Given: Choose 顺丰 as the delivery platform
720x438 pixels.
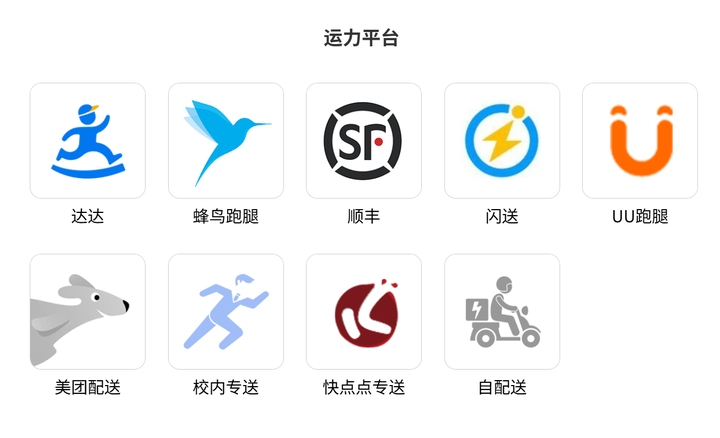Looking at the screenshot, I should 364,141.
